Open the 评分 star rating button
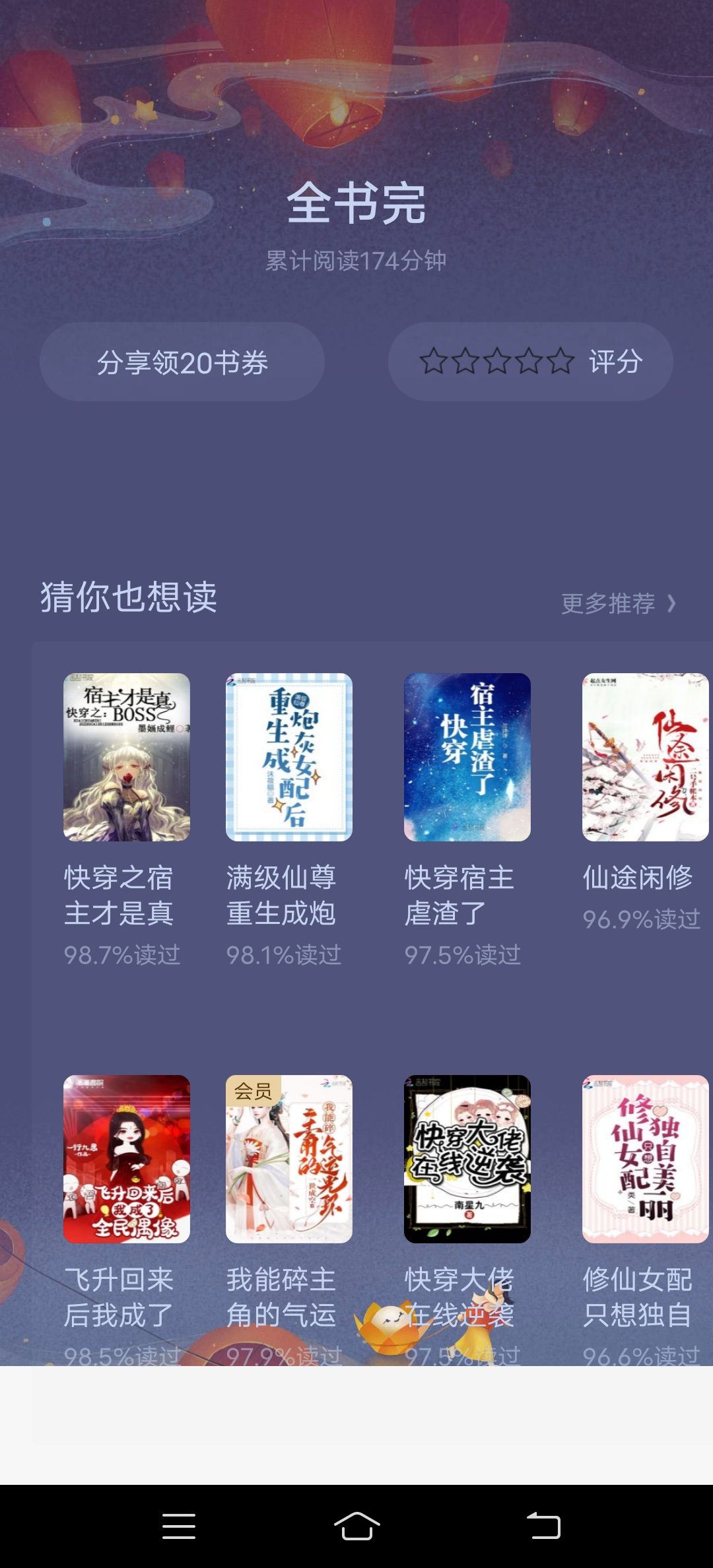This screenshot has width=713, height=1568. click(x=531, y=362)
